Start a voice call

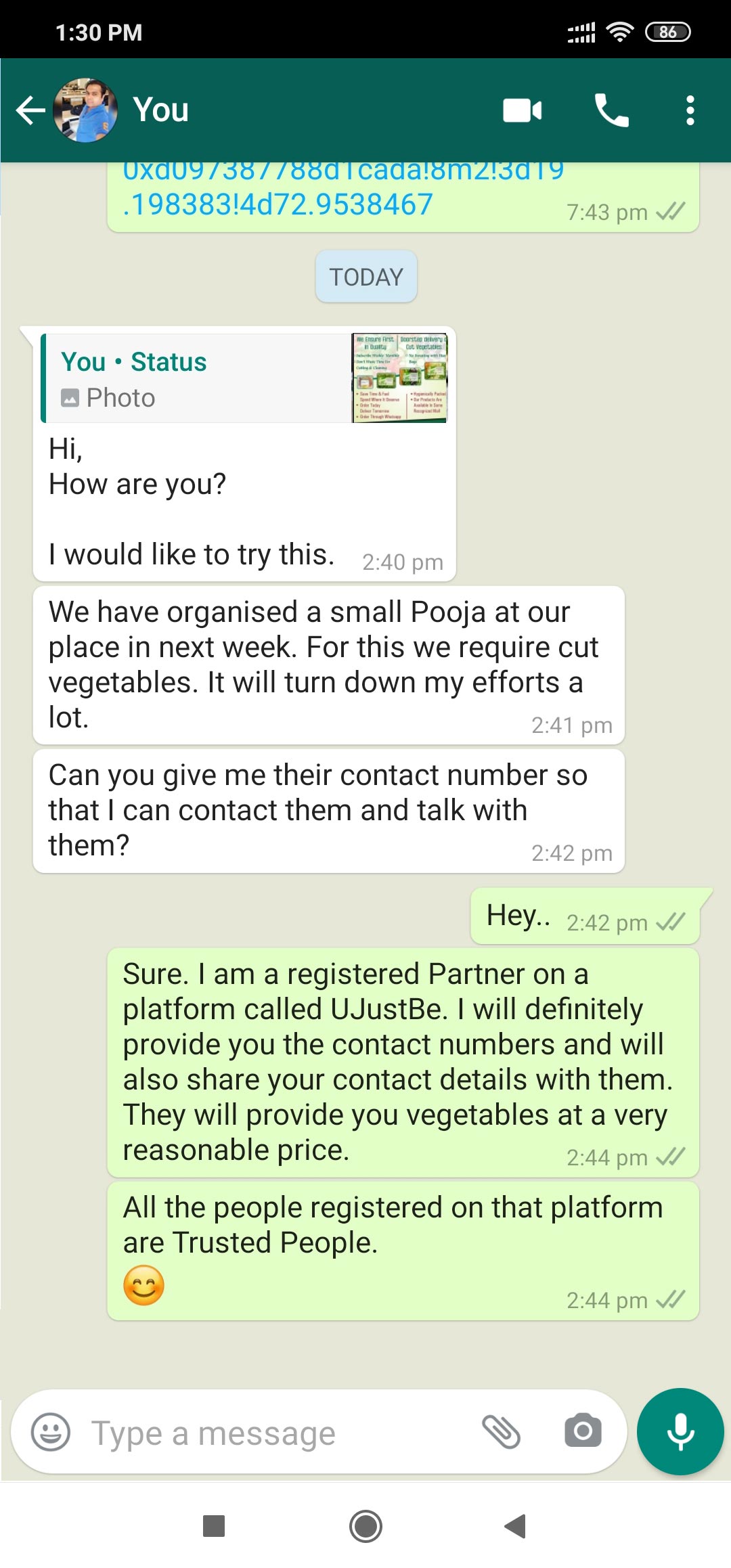pos(611,110)
